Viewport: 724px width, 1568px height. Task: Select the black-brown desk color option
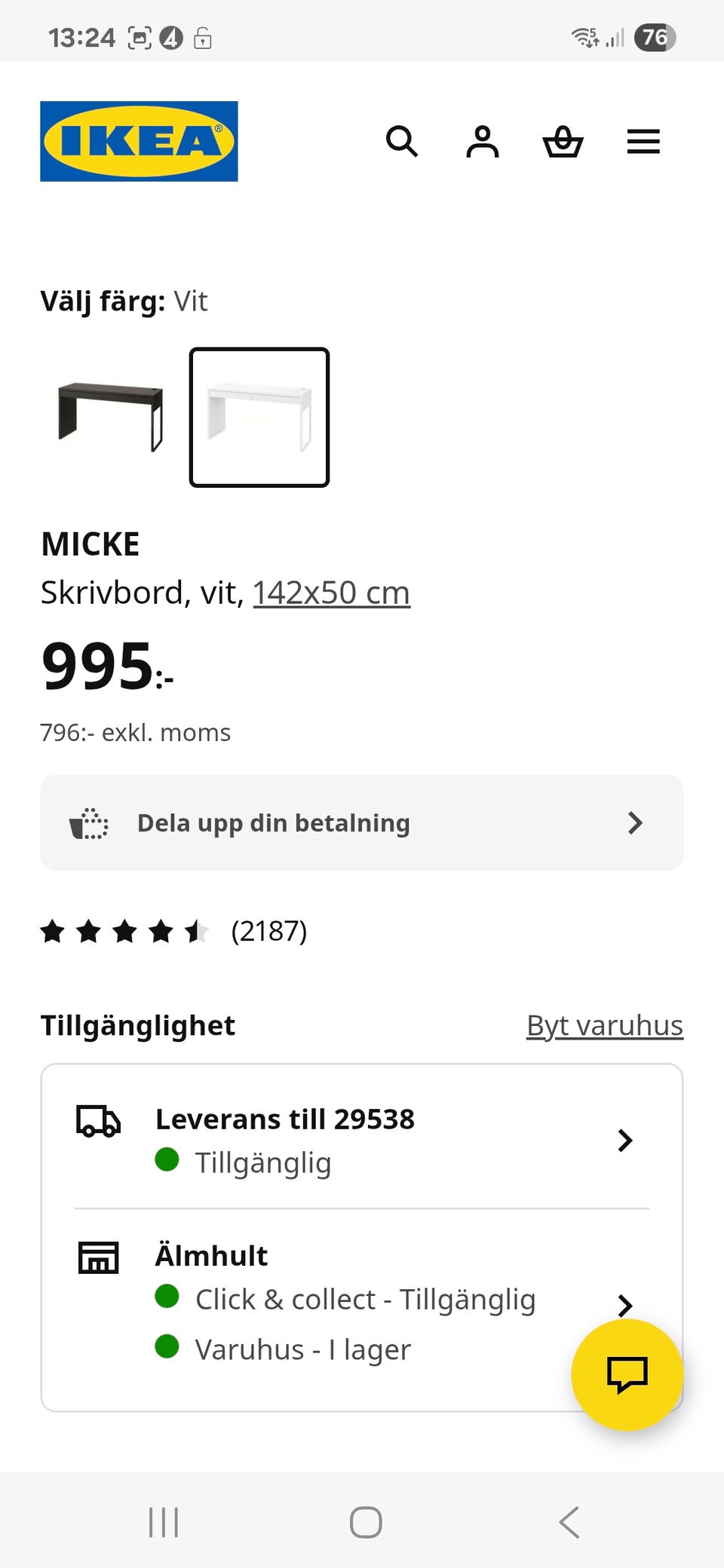coord(111,417)
